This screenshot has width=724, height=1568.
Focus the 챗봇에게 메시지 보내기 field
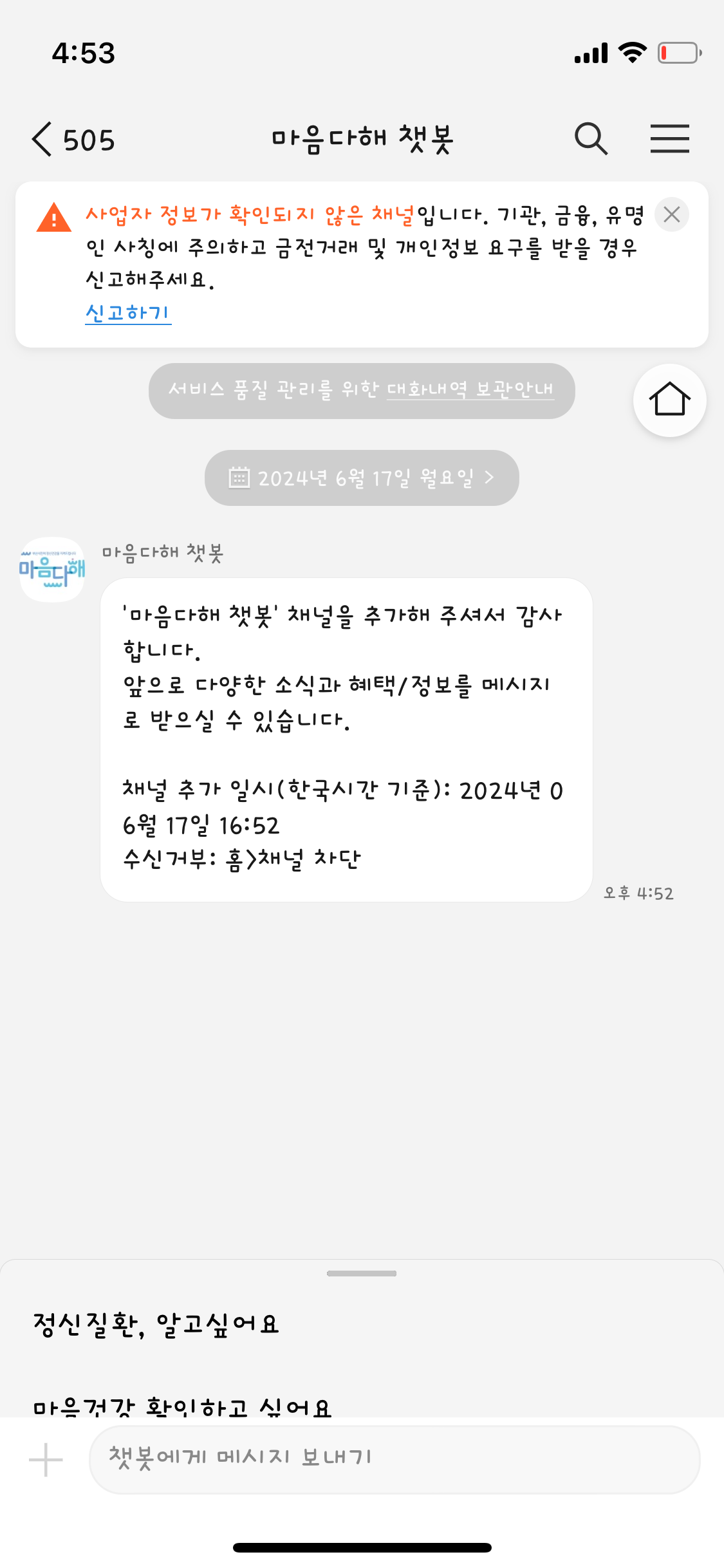pyautogui.click(x=394, y=1460)
